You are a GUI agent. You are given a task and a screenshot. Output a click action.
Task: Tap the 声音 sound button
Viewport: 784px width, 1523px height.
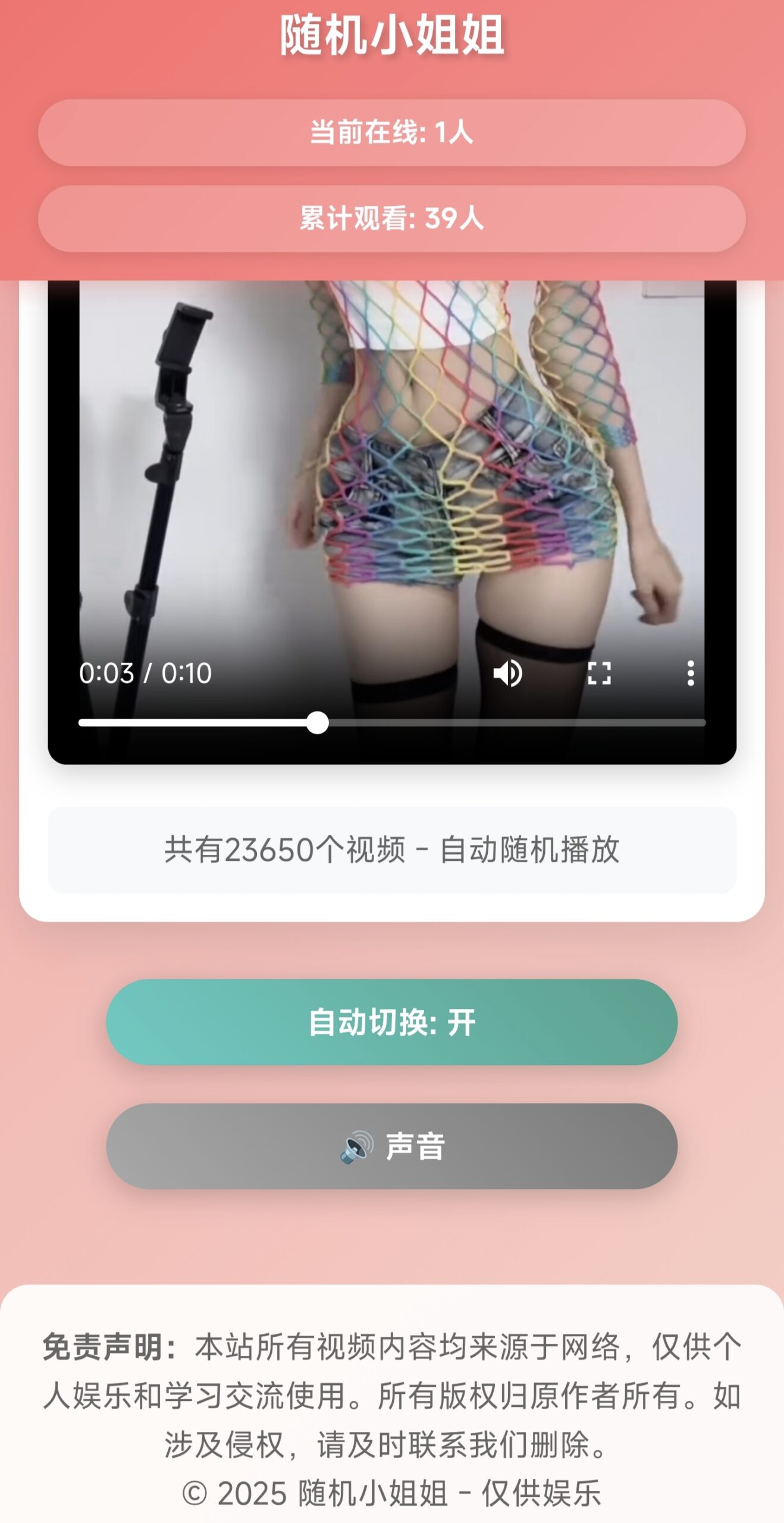(391, 1146)
